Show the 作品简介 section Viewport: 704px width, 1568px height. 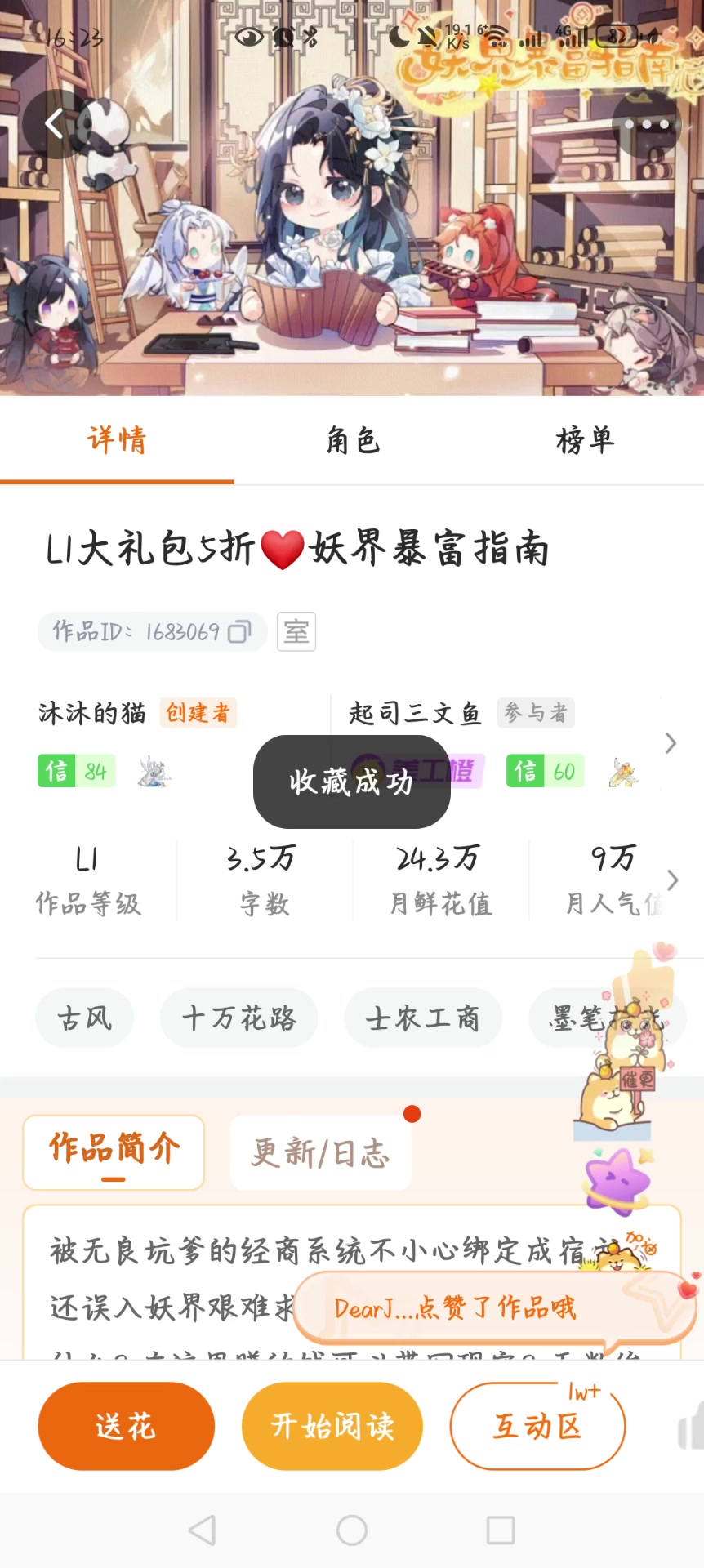point(114,1151)
